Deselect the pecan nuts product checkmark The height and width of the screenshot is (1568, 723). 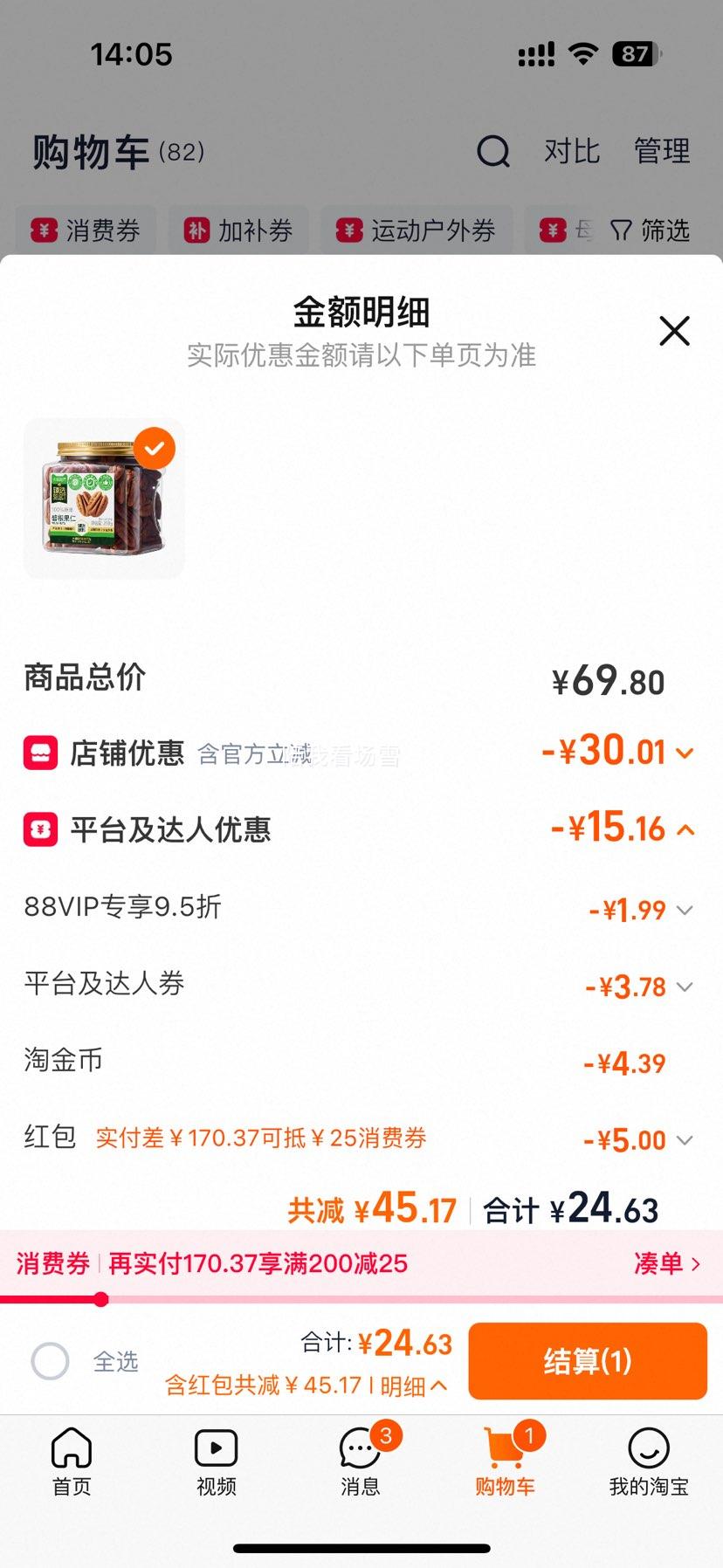155,448
